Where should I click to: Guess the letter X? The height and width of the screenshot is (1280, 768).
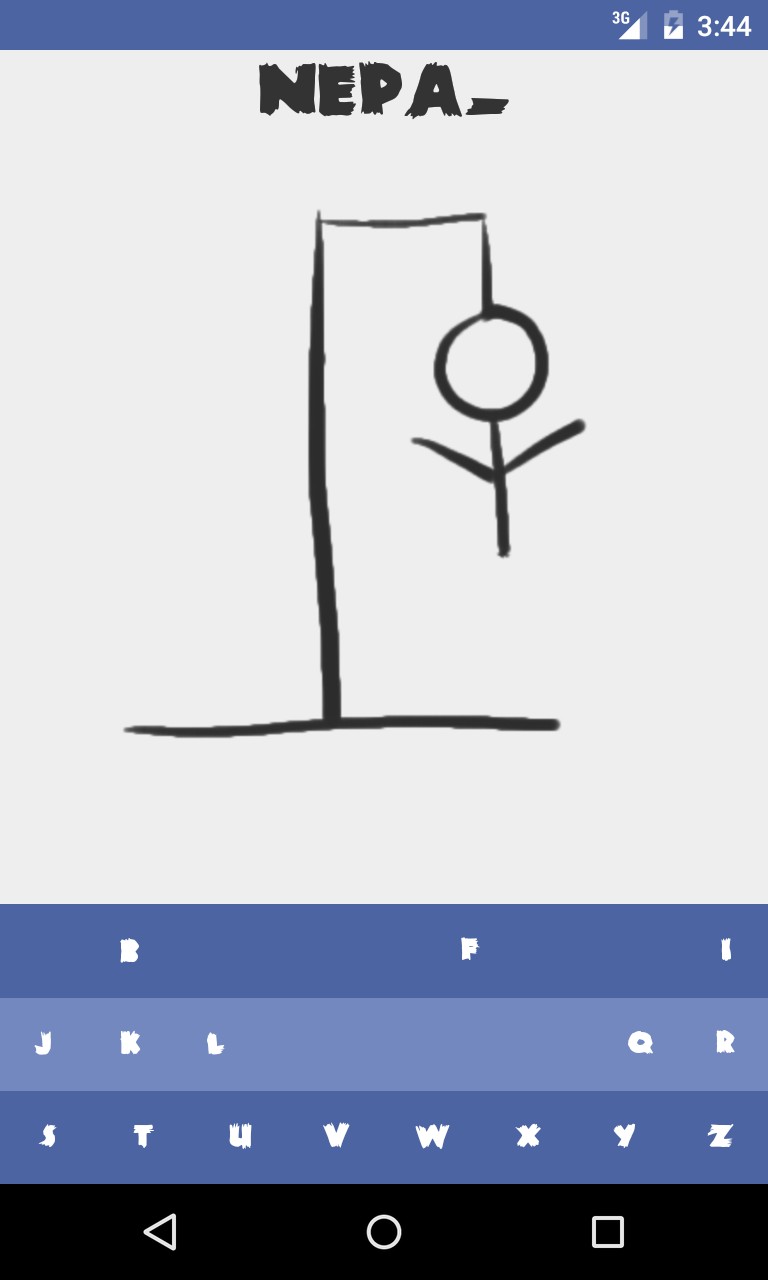(528, 1137)
